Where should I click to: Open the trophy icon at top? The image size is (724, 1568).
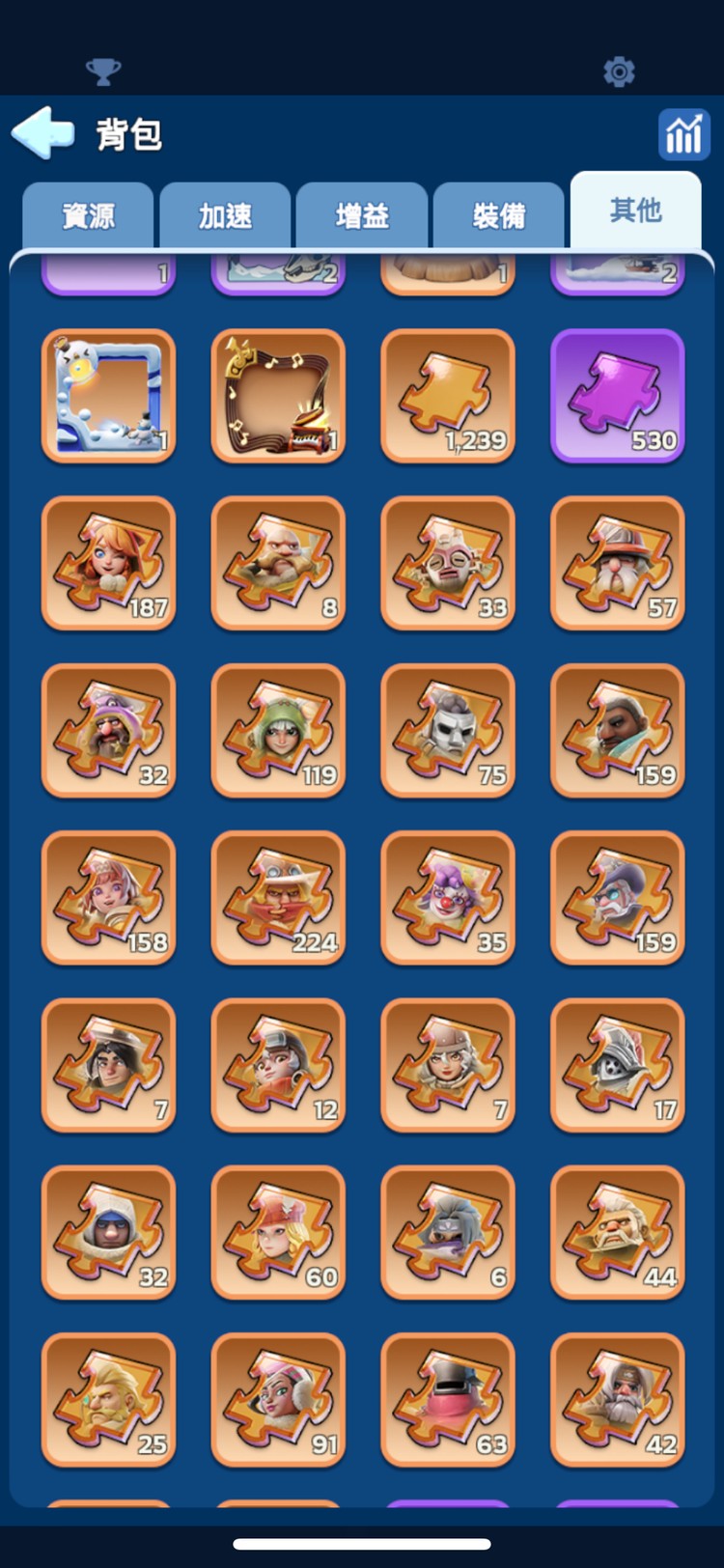(x=103, y=71)
